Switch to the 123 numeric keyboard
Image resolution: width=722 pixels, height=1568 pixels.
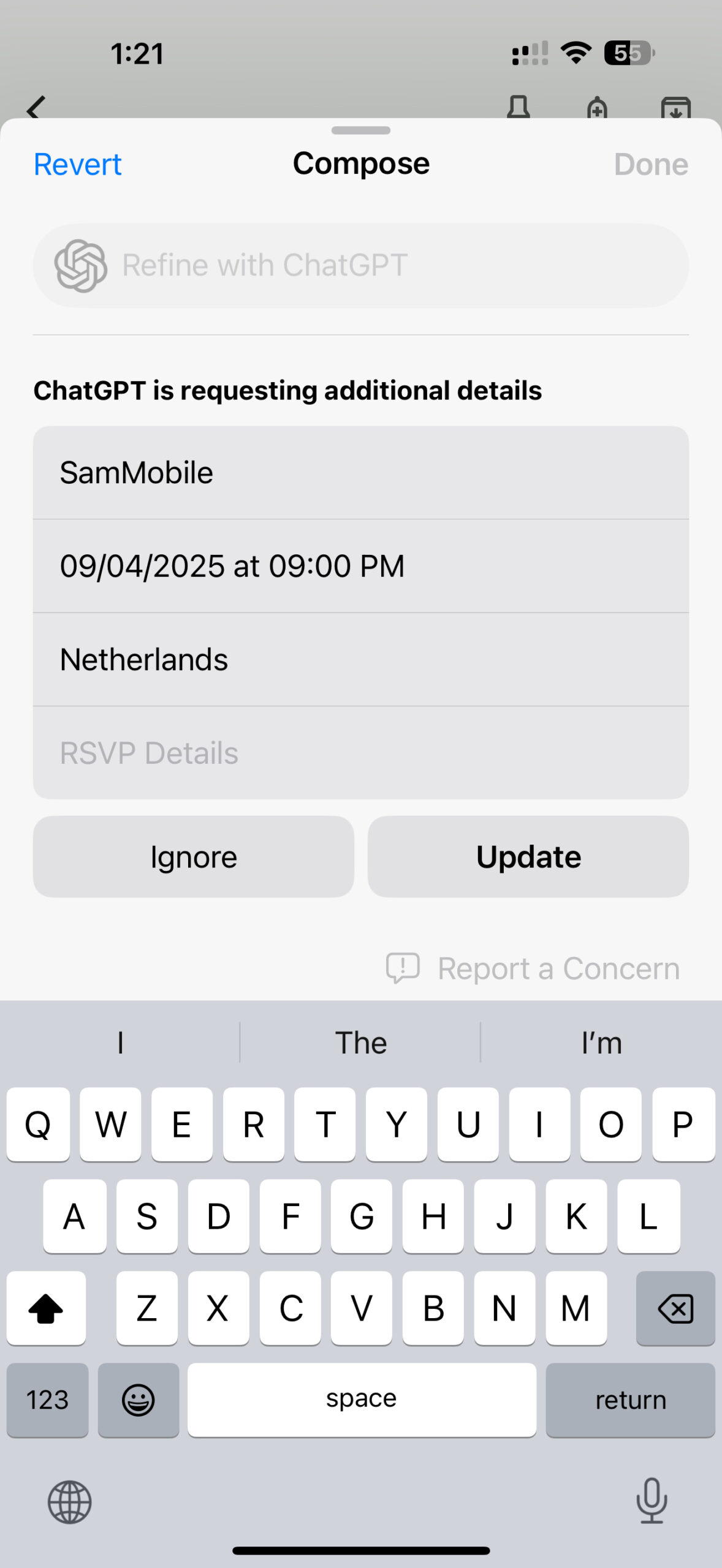pos(47,1400)
